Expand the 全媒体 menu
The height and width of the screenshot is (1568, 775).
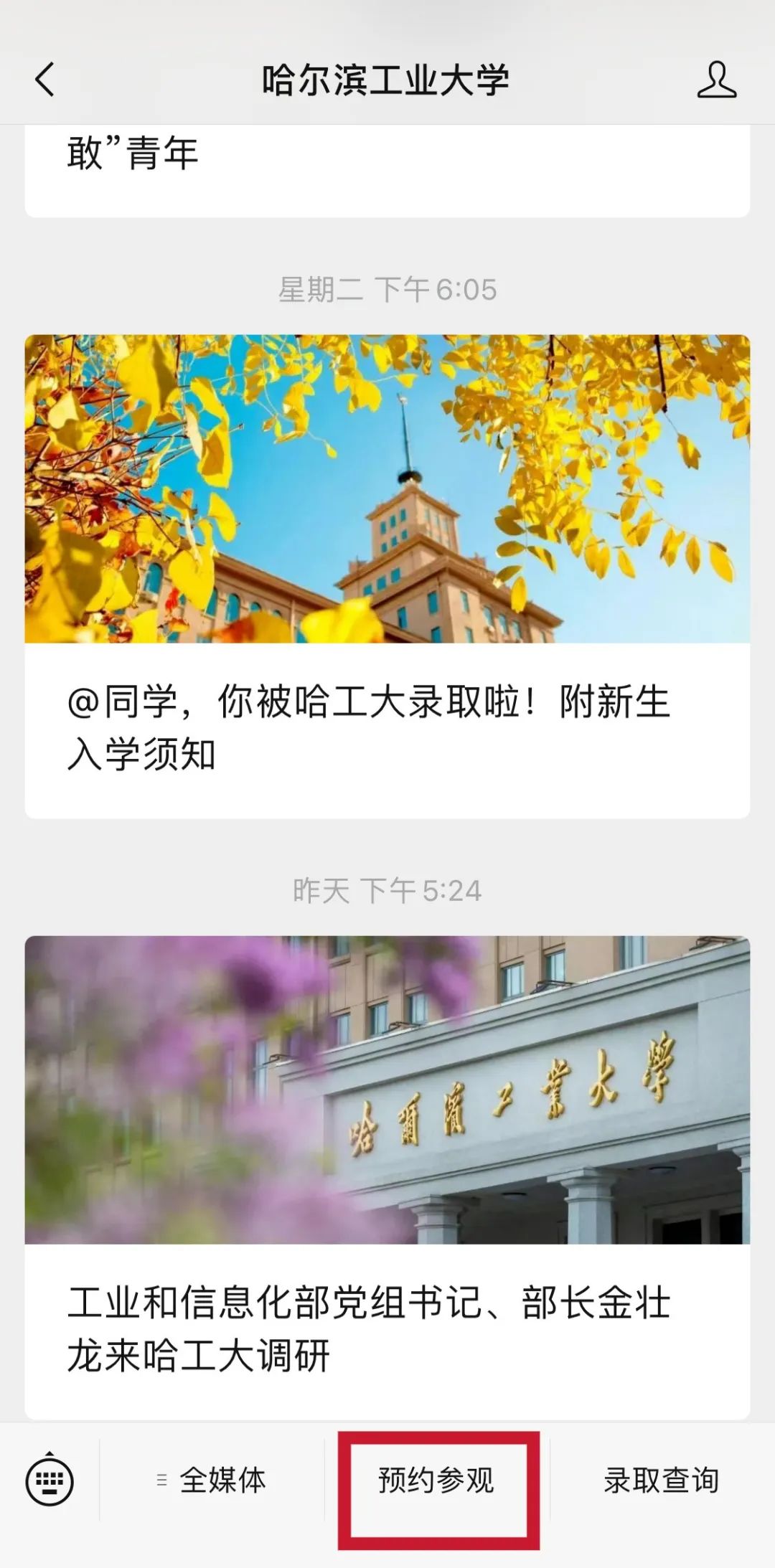pos(212,1480)
